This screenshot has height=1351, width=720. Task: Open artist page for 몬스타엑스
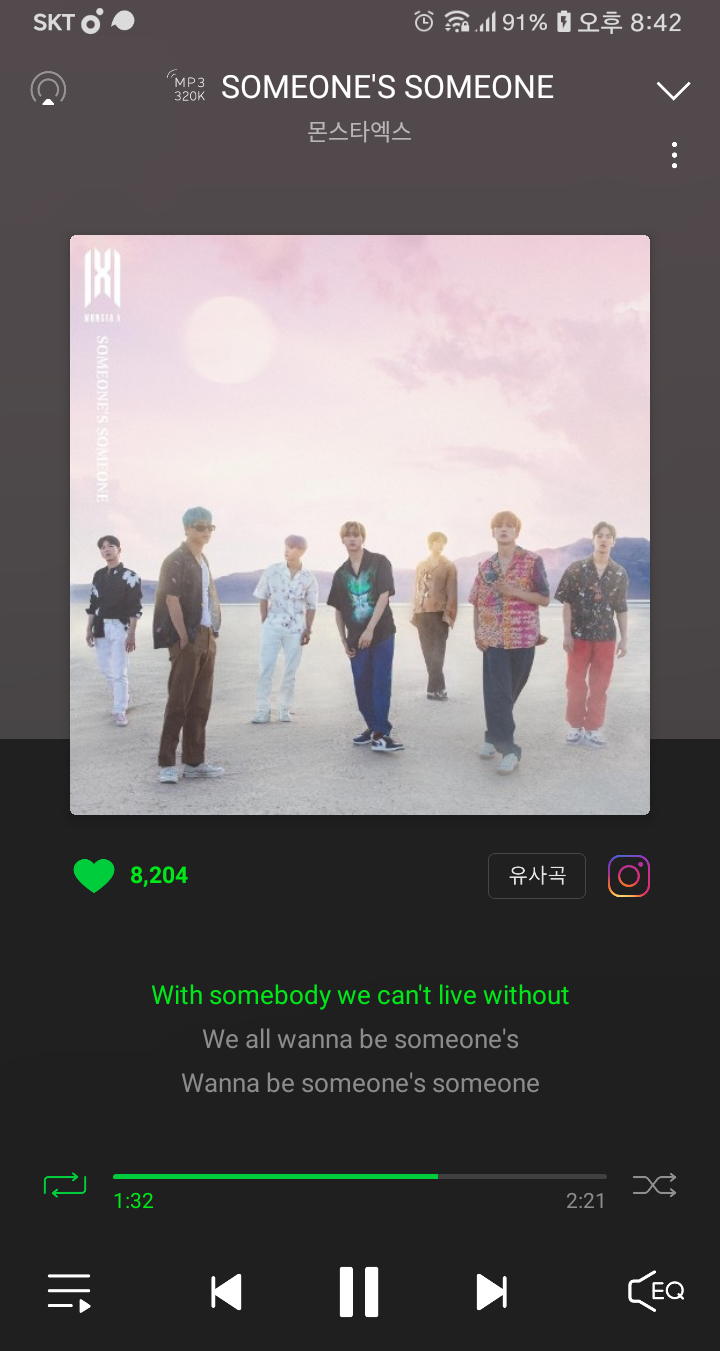(x=360, y=131)
